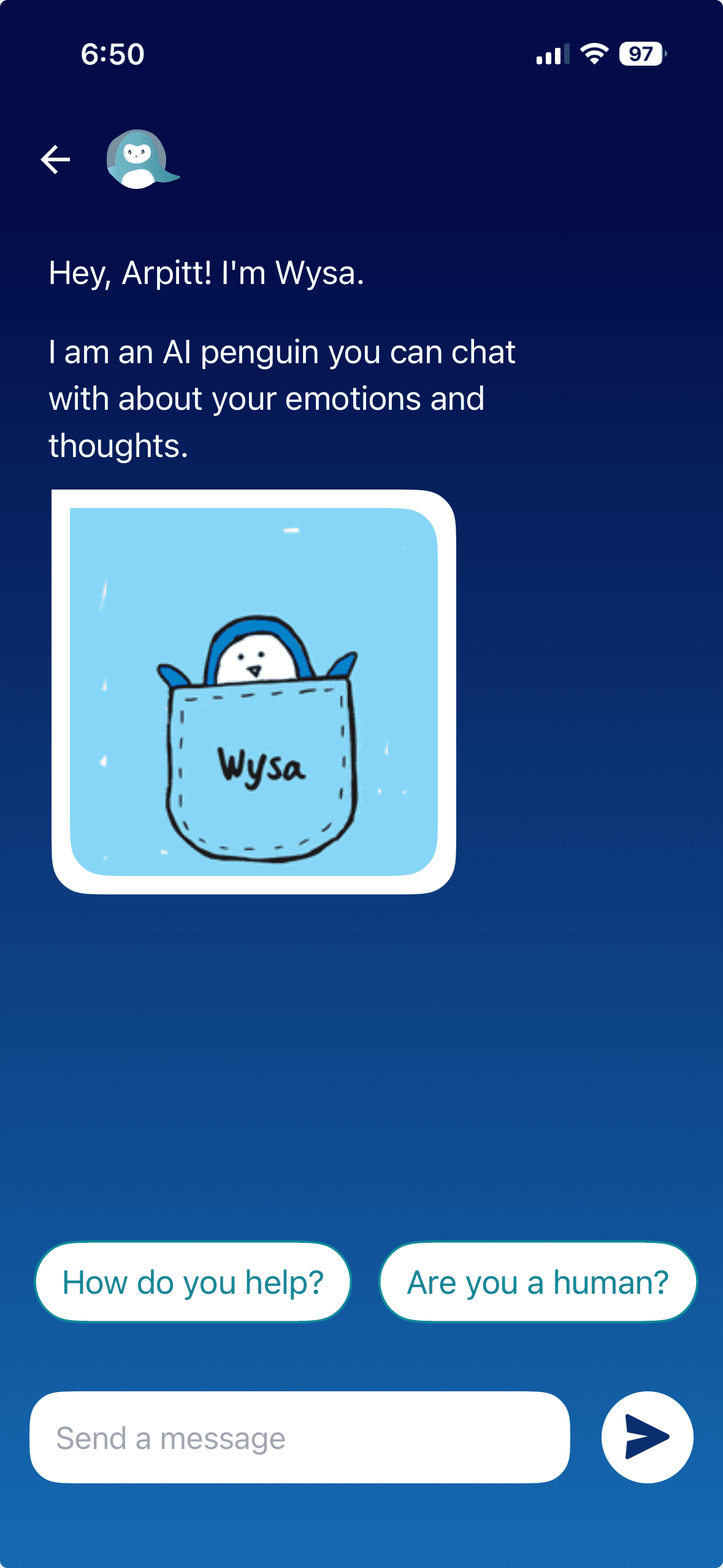
Task: Tap the back arrow to exit chat
Action: 56,159
